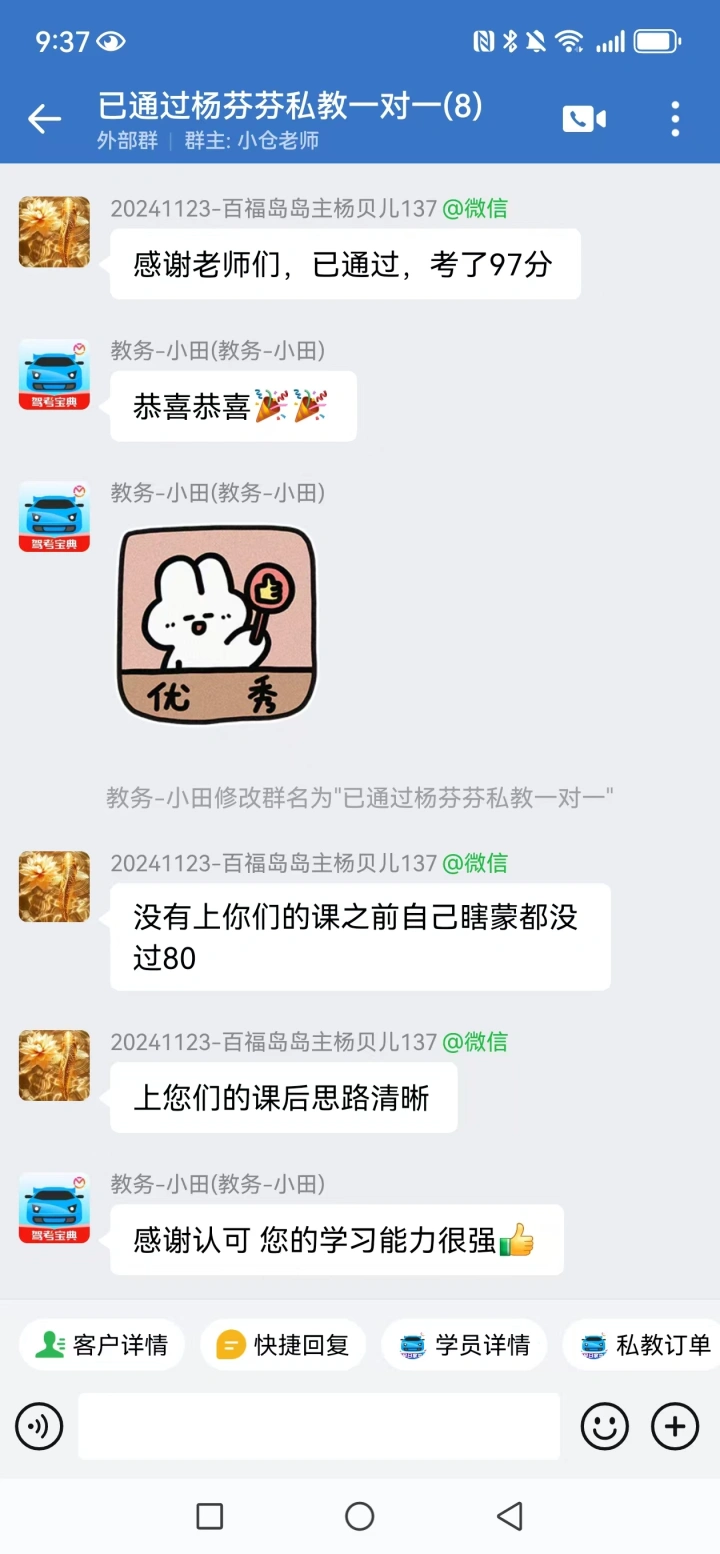Viewport: 720px width, 1554px height.
Task: Open the three-dot overflow menu
Action: click(x=675, y=119)
